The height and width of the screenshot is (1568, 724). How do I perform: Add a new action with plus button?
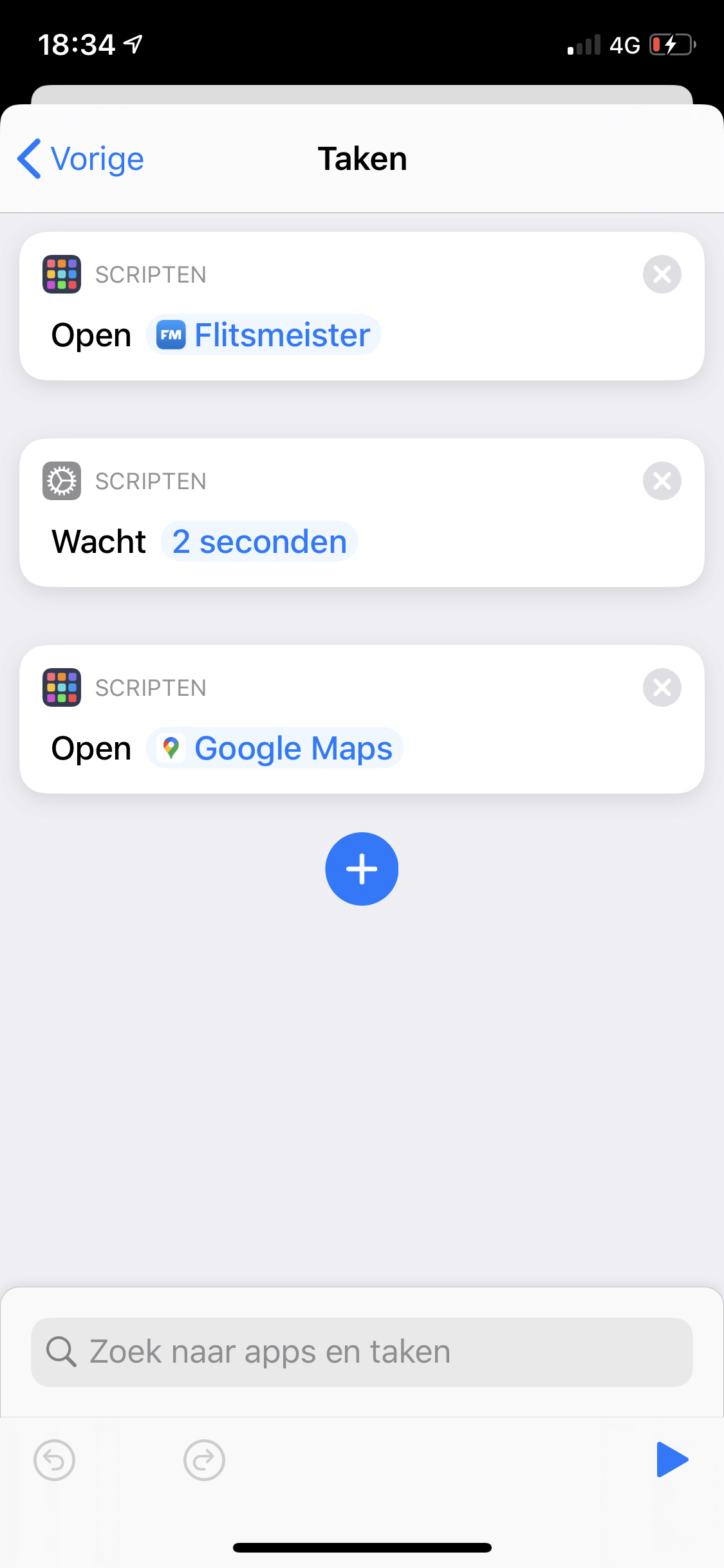(x=362, y=869)
